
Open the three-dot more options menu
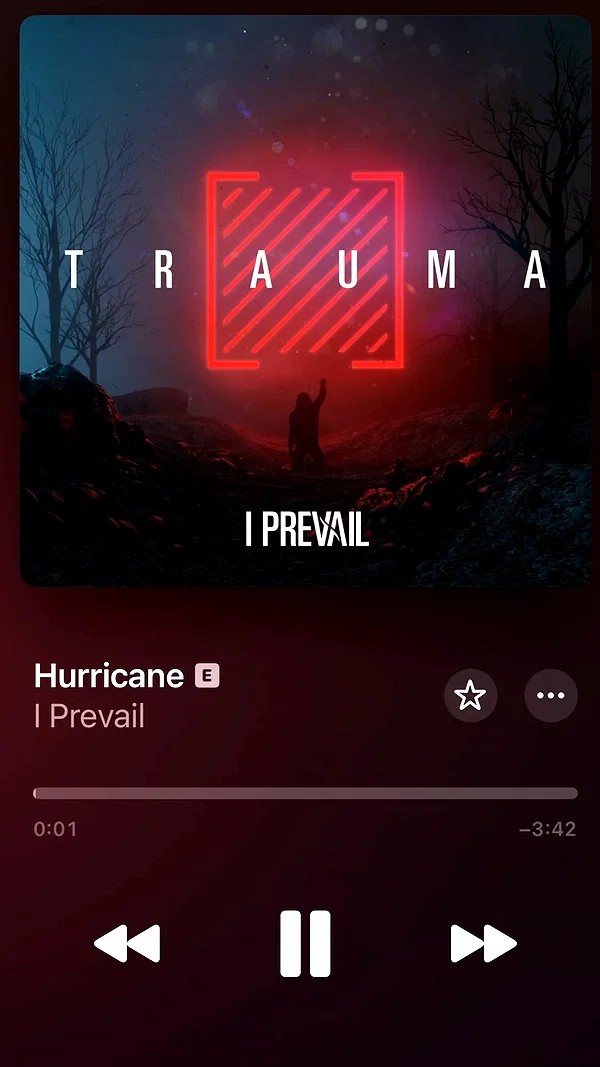pyautogui.click(x=551, y=695)
